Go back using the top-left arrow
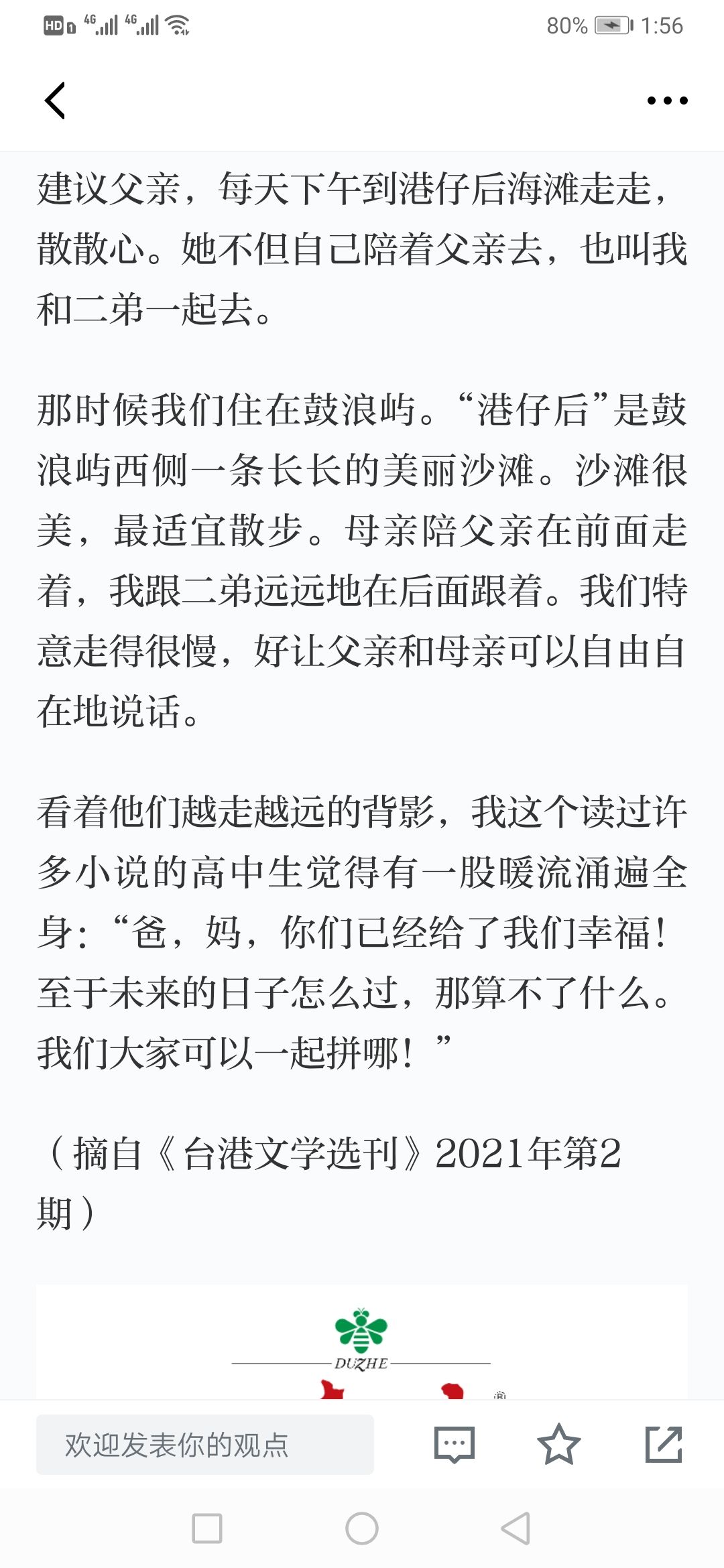 coord(55,101)
